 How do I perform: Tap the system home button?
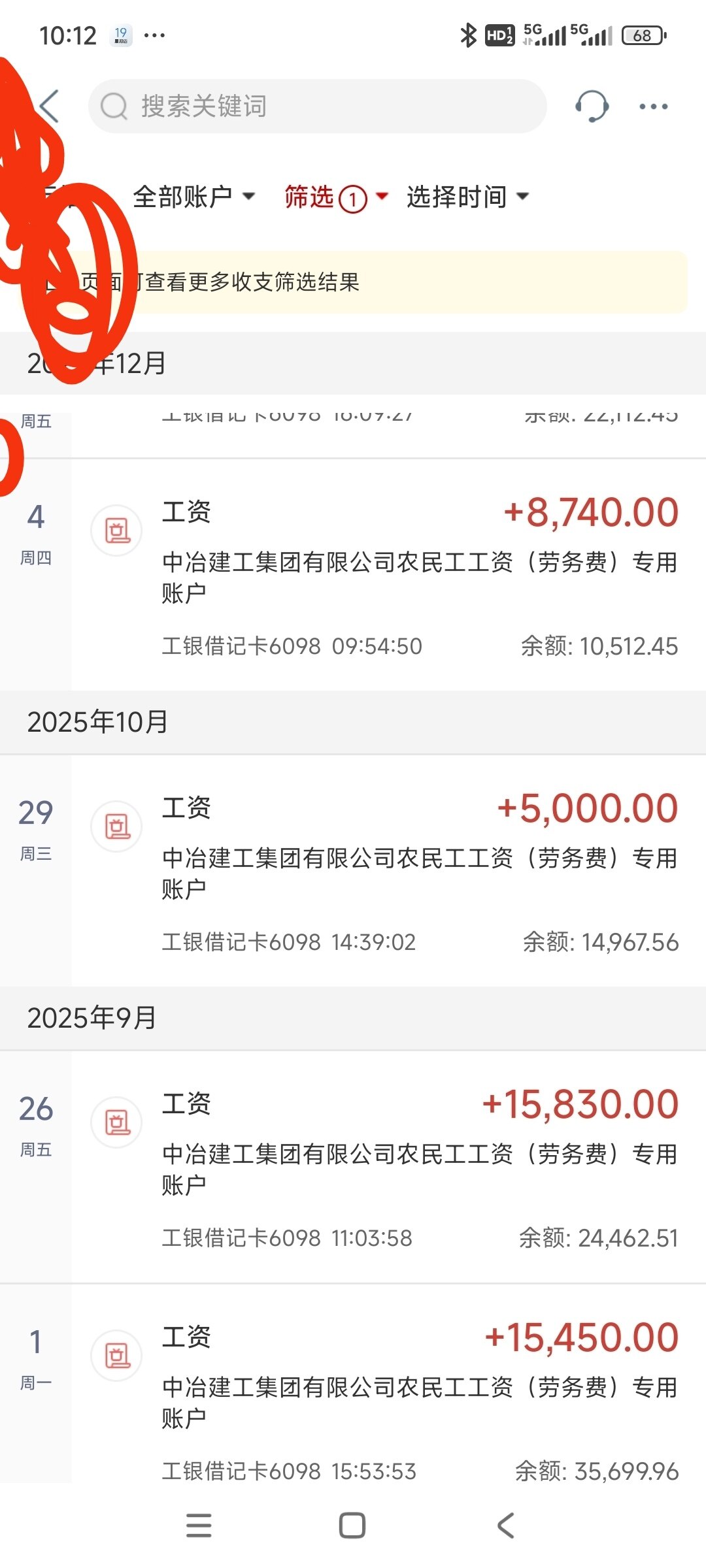[352, 1526]
